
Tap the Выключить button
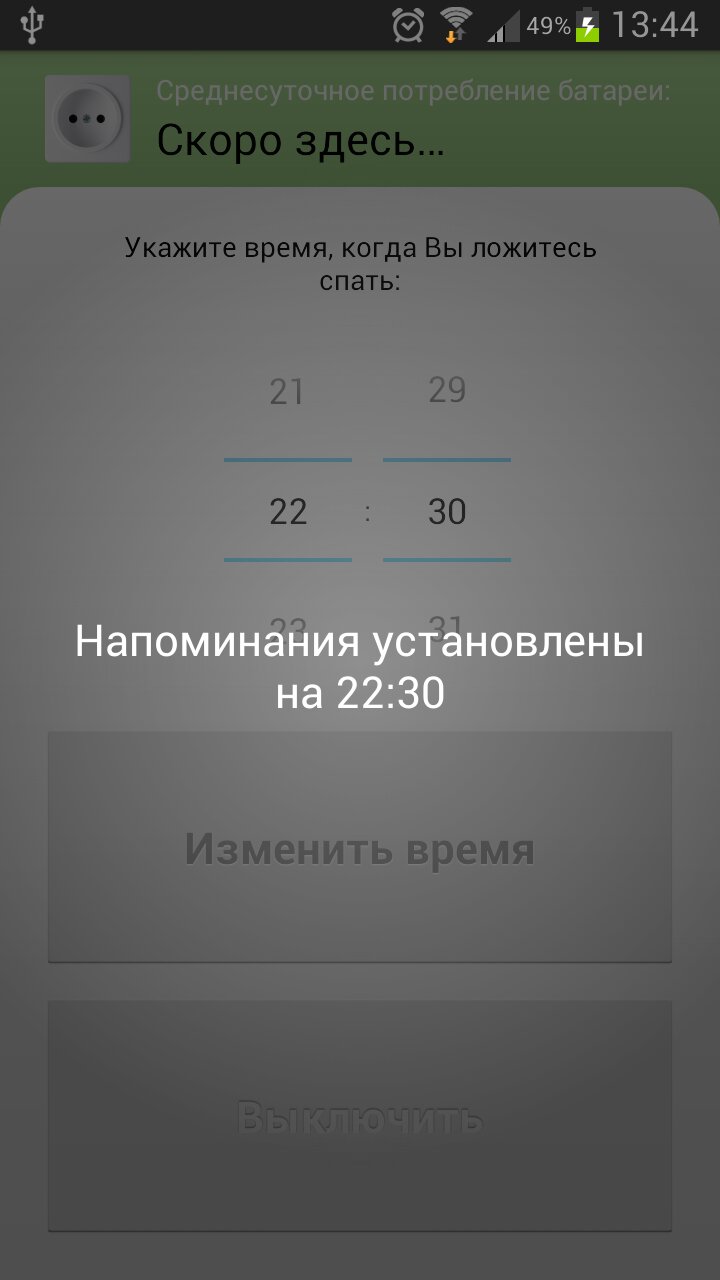pos(360,1116)
